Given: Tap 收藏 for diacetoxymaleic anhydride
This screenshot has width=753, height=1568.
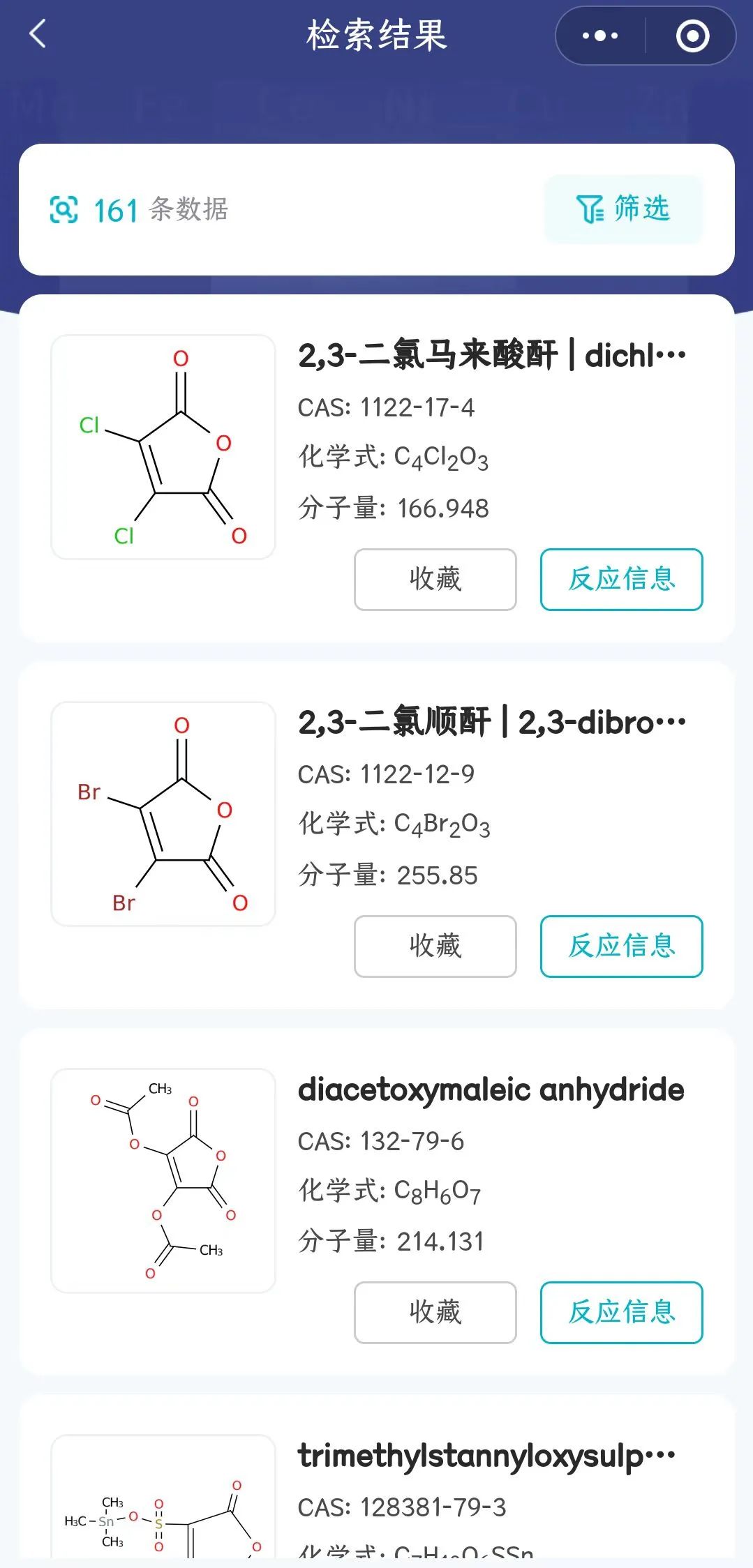Looking at the screenshot, I should (435, 1312).
